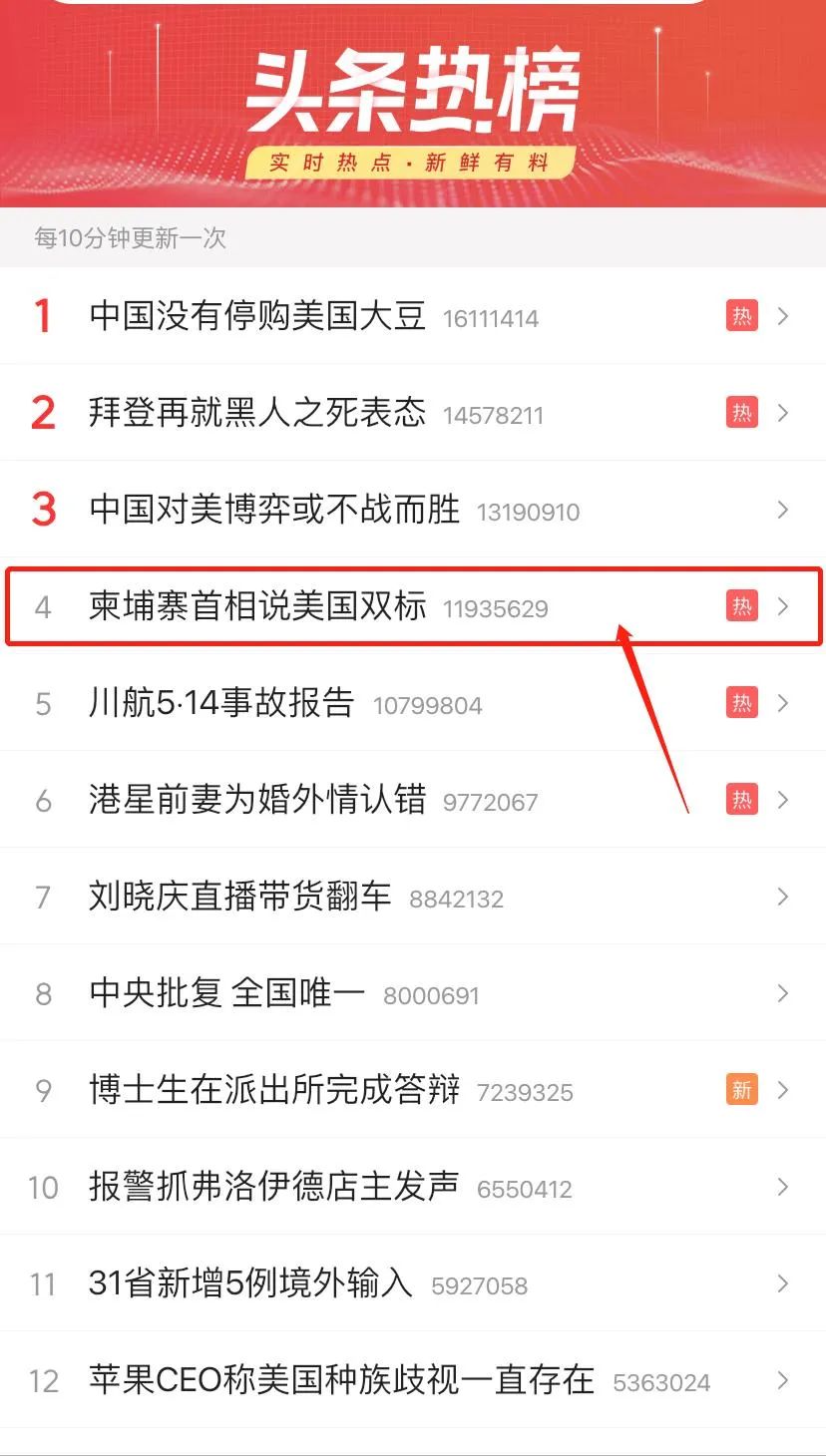This screenshot has height=1456, width=826.
Task: Open 苹果CEO称美国种族歧视一直存在
Action: click(x=341, y=1380)
